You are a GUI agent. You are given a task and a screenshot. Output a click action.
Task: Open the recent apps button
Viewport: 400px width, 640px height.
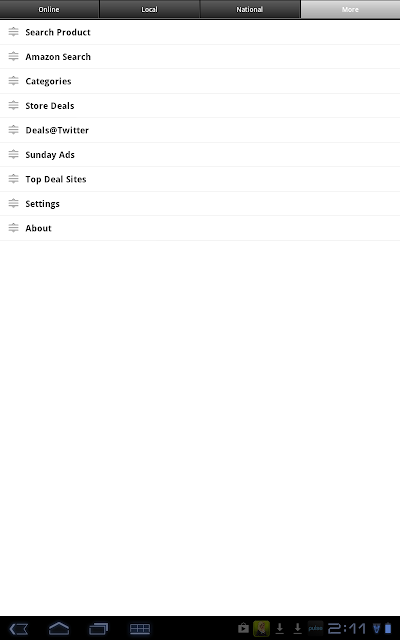[x=98, y=629]
